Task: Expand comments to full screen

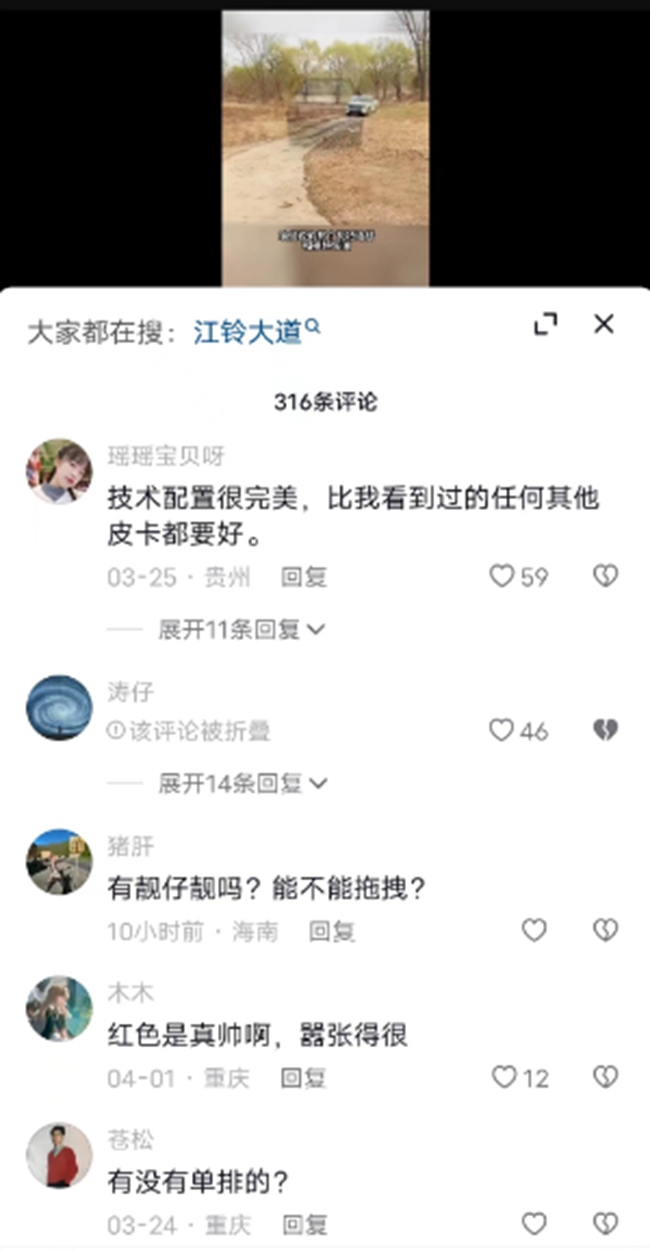Action: [x=545, y=324]
